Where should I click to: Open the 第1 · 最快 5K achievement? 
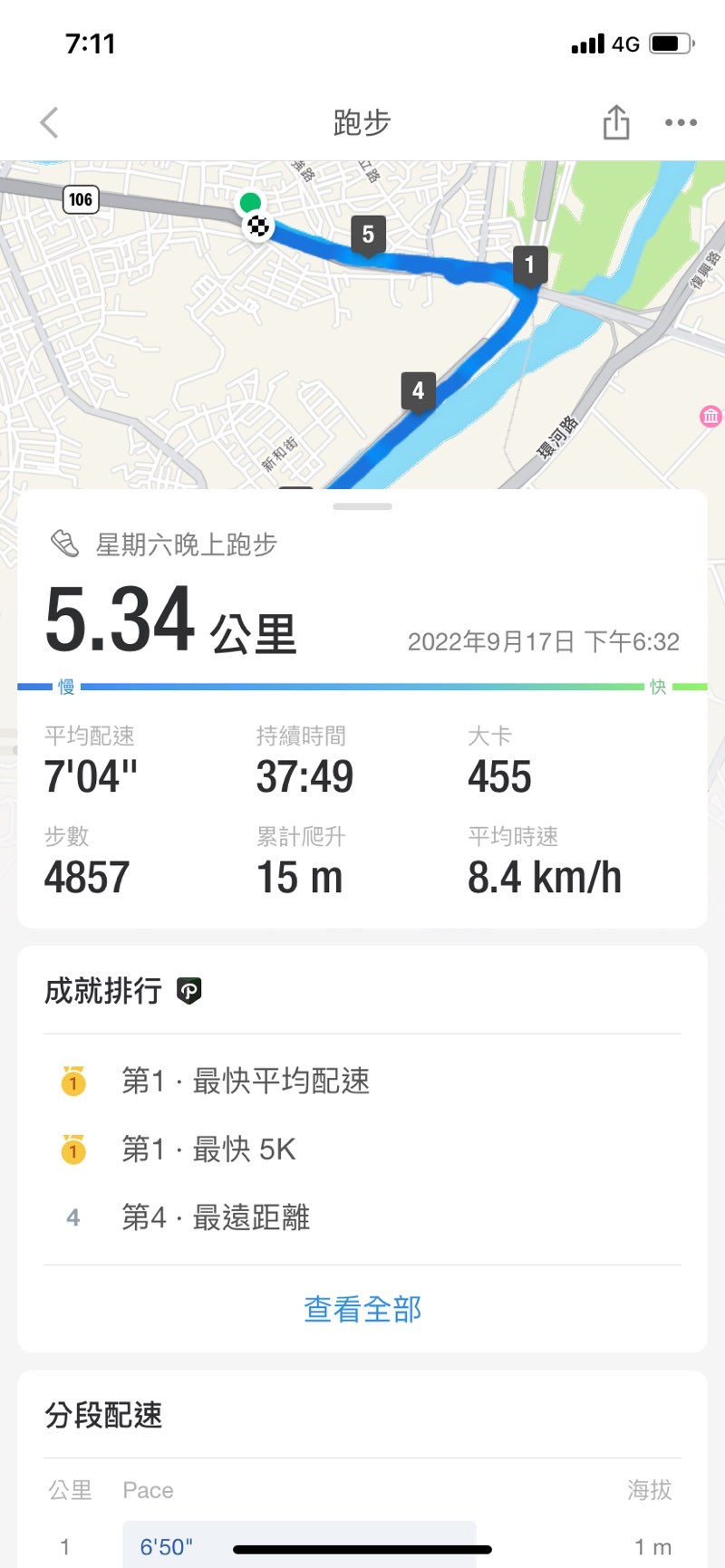tap(362, 1150)
